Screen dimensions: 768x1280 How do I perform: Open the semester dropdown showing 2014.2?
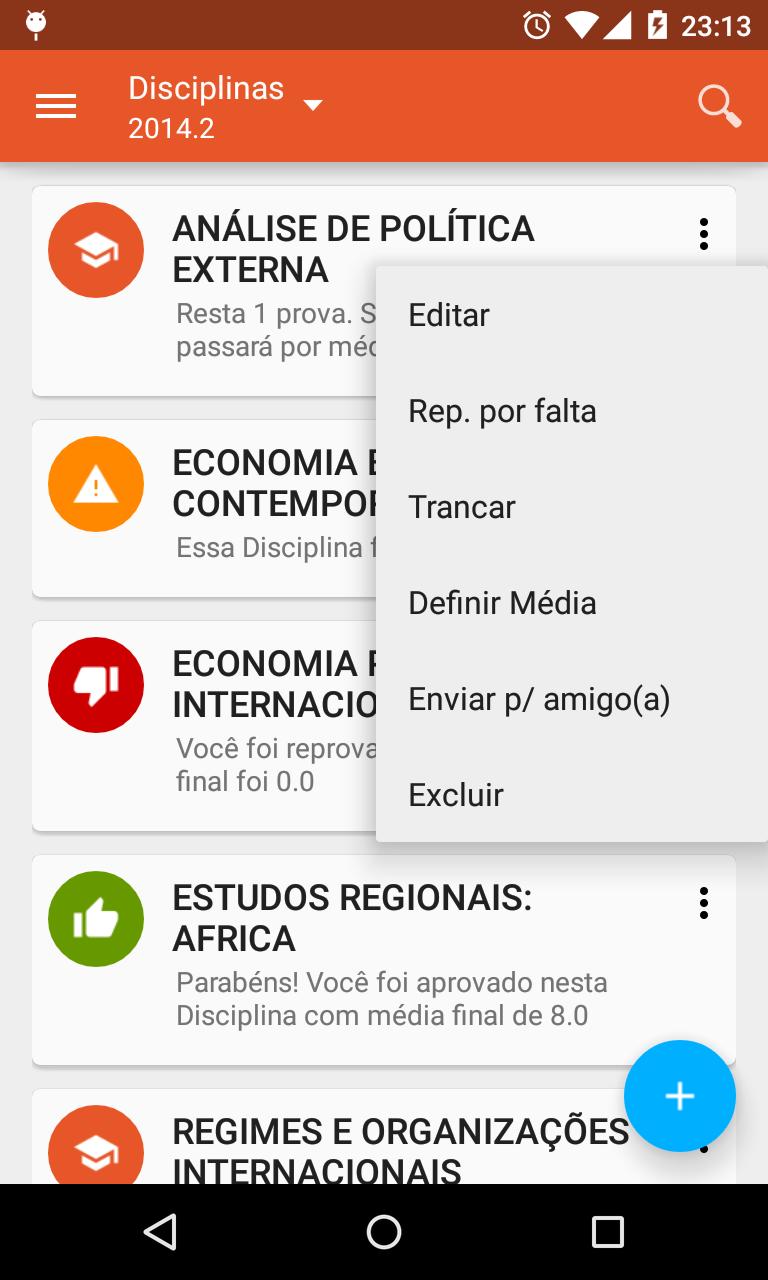(312, 104)
